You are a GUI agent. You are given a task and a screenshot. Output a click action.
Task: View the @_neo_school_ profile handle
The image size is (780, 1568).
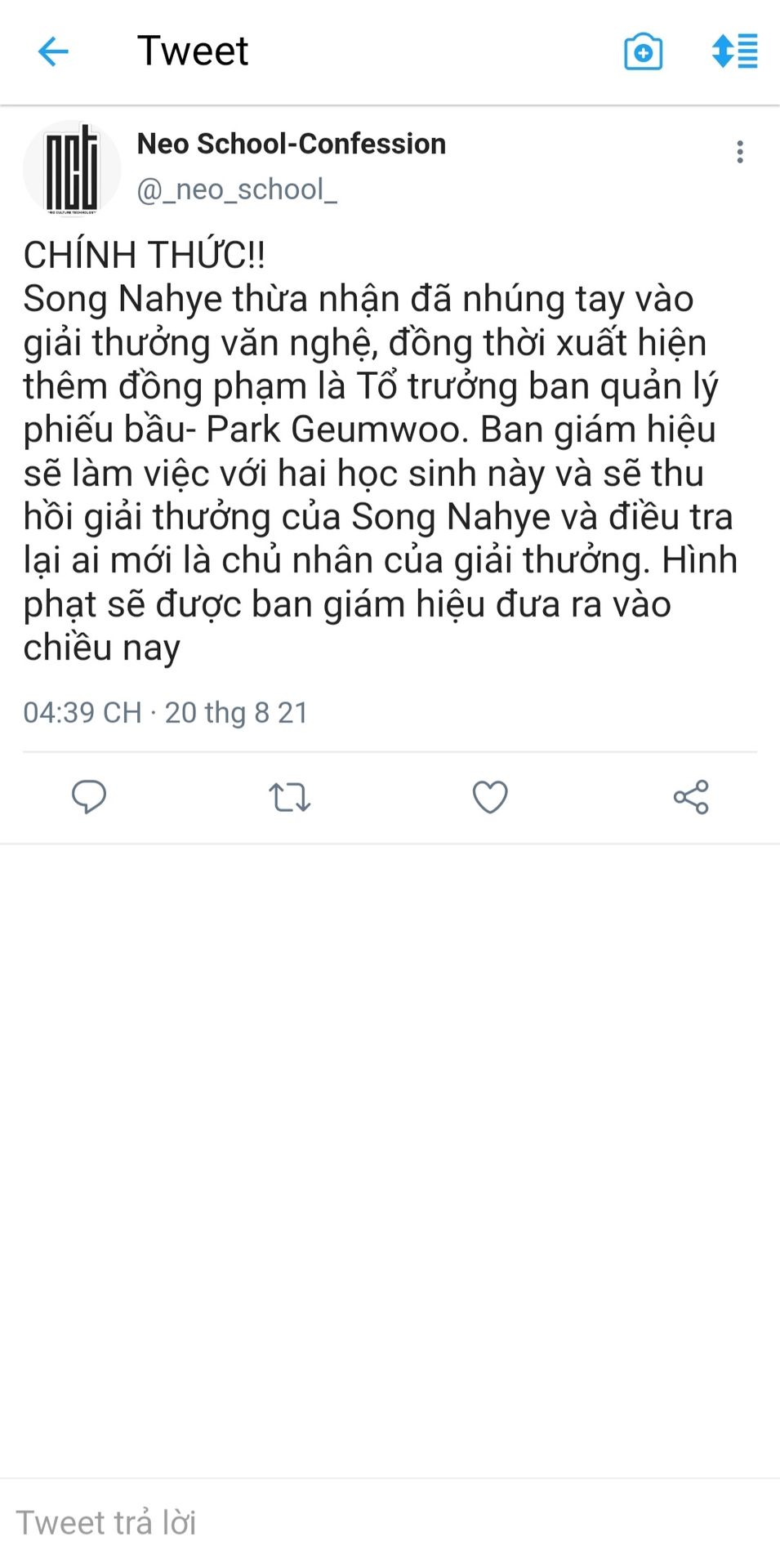coord(237,189)
